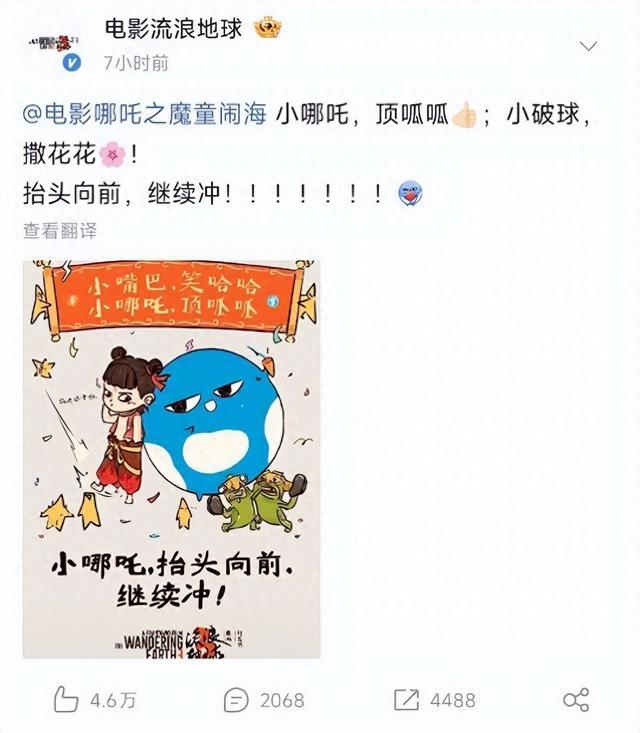640x733 pixels.
Task: Open 电影流浪地球 profile avatar
Action: (54, 45)
